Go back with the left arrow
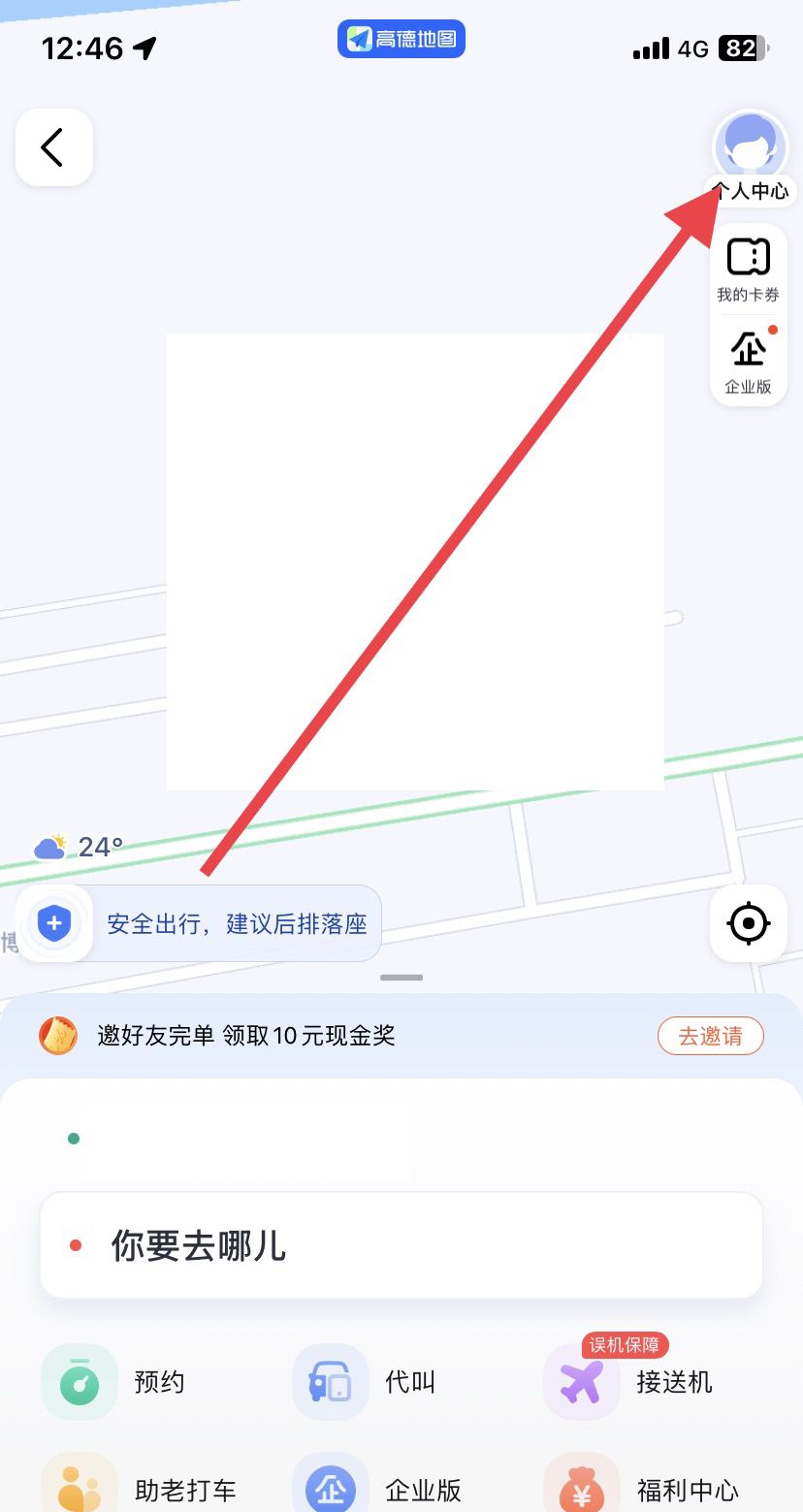This screenshot has width=803, height=1512. click(53, 147)
